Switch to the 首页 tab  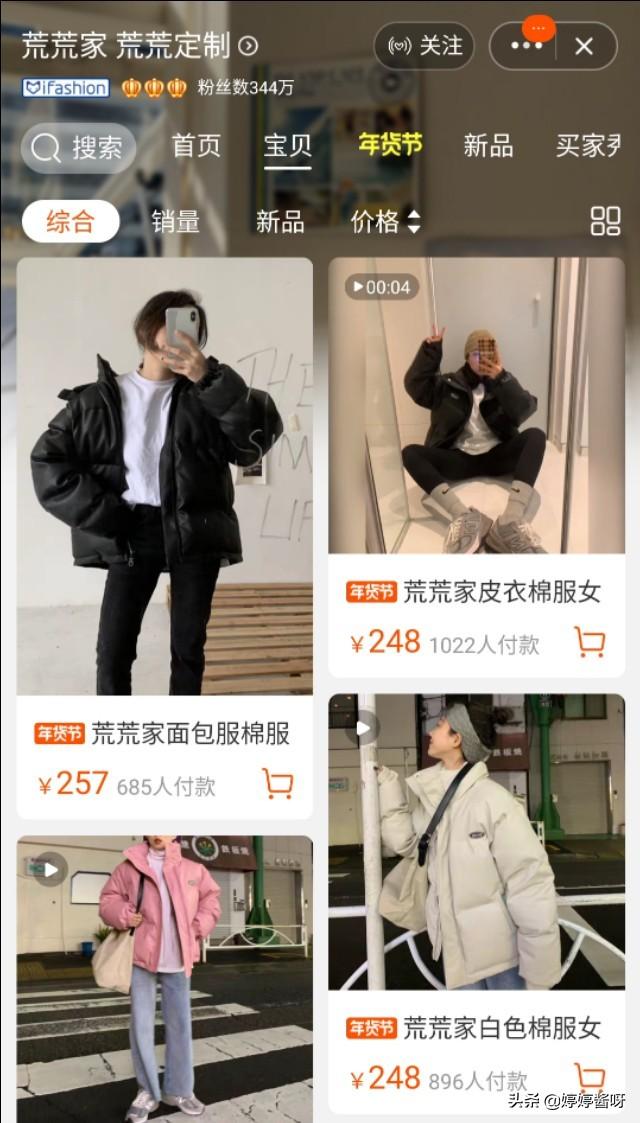tap(196, 146)
